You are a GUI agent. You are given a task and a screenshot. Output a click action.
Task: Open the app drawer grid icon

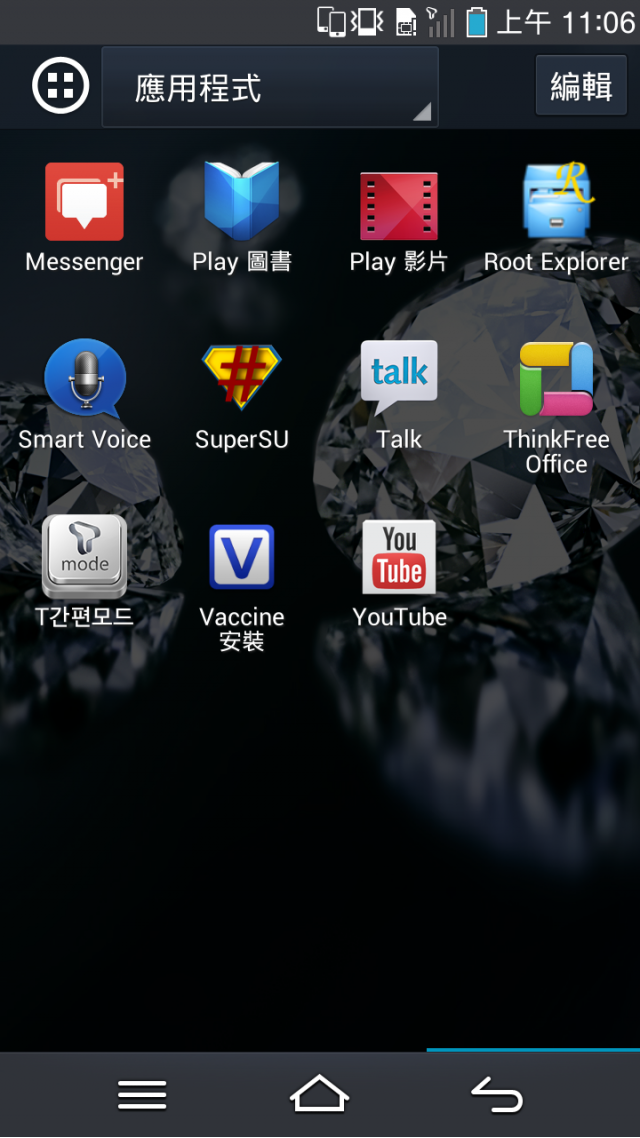click(x=61, y=86)
